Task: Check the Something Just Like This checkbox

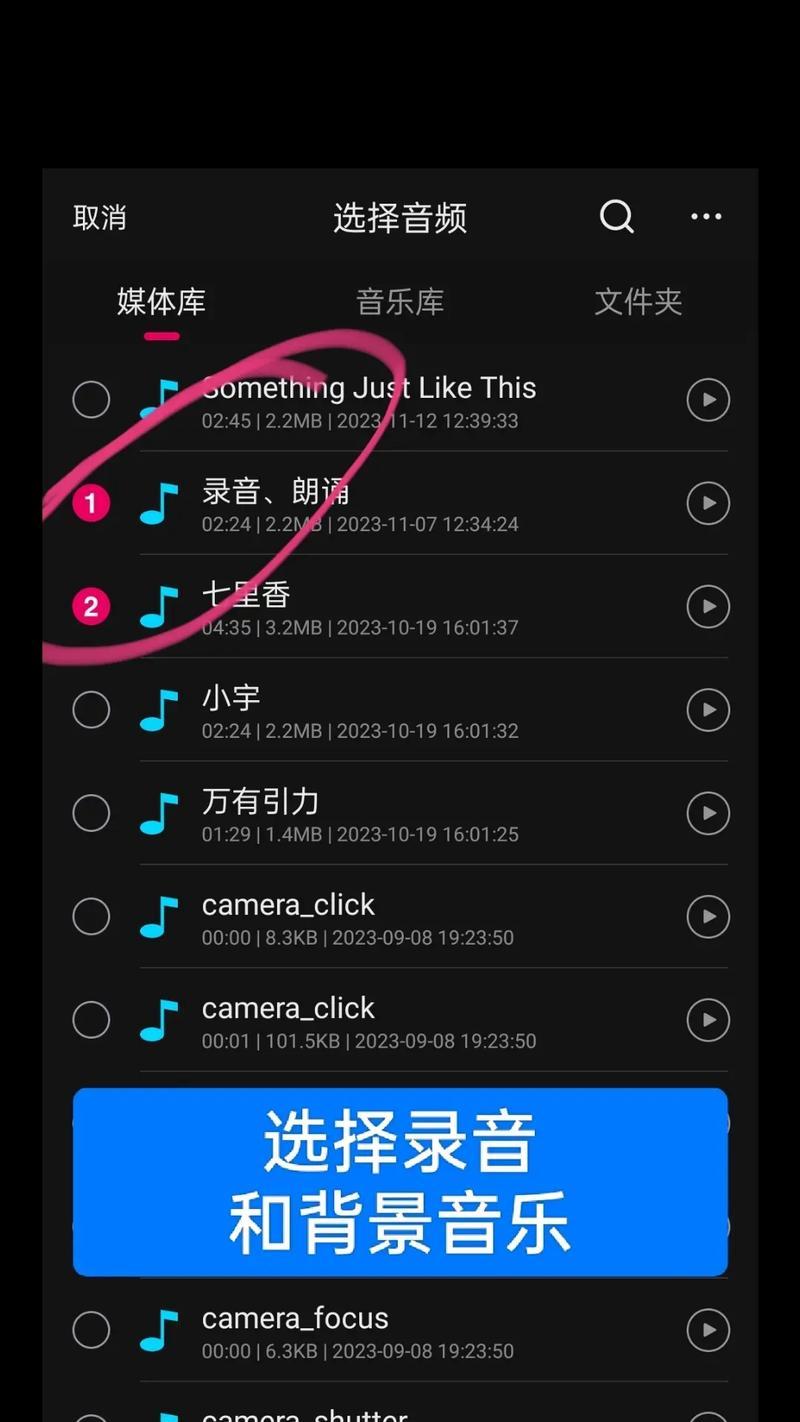Action: point(91,400)
